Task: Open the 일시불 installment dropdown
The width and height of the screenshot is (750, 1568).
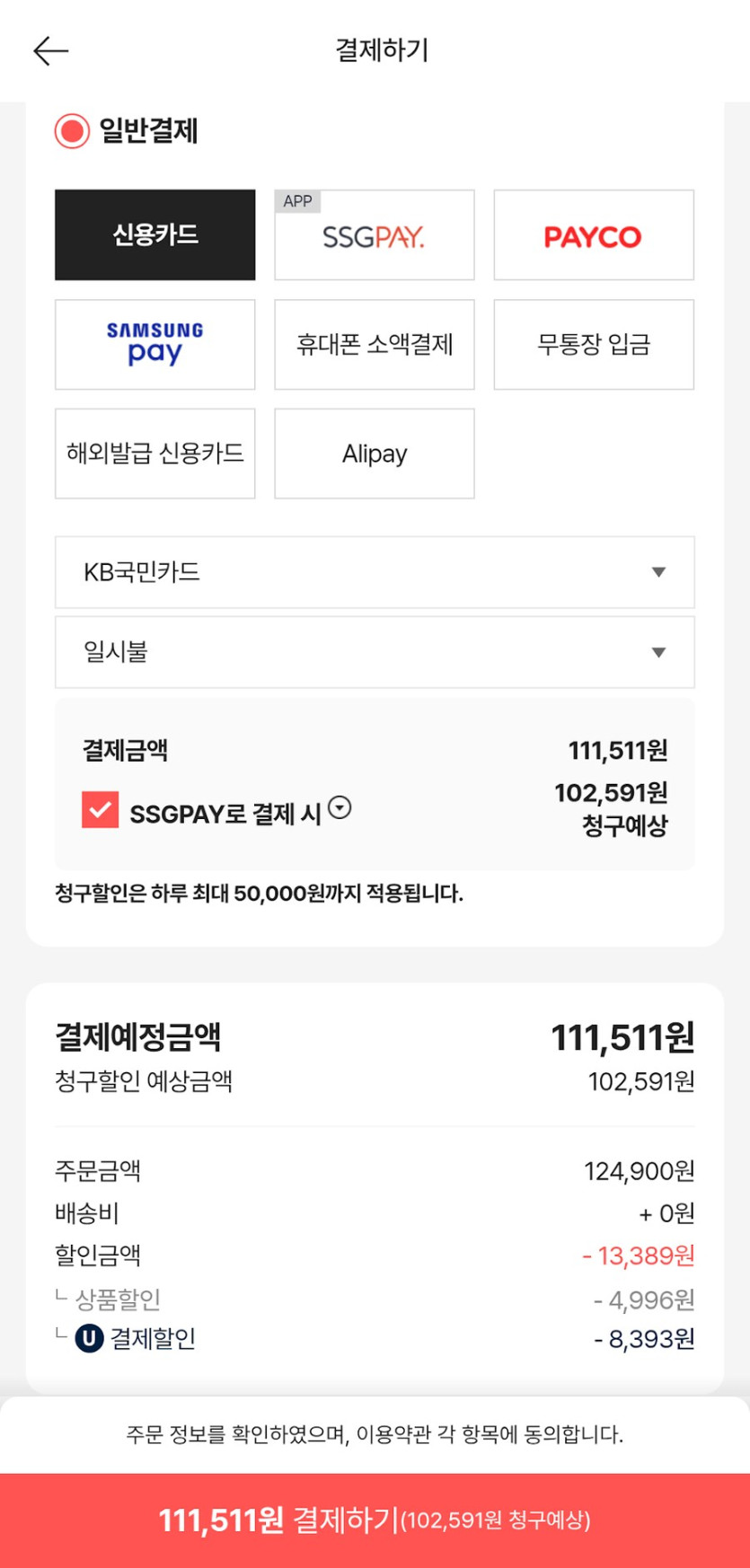Action: coord(374,652)
